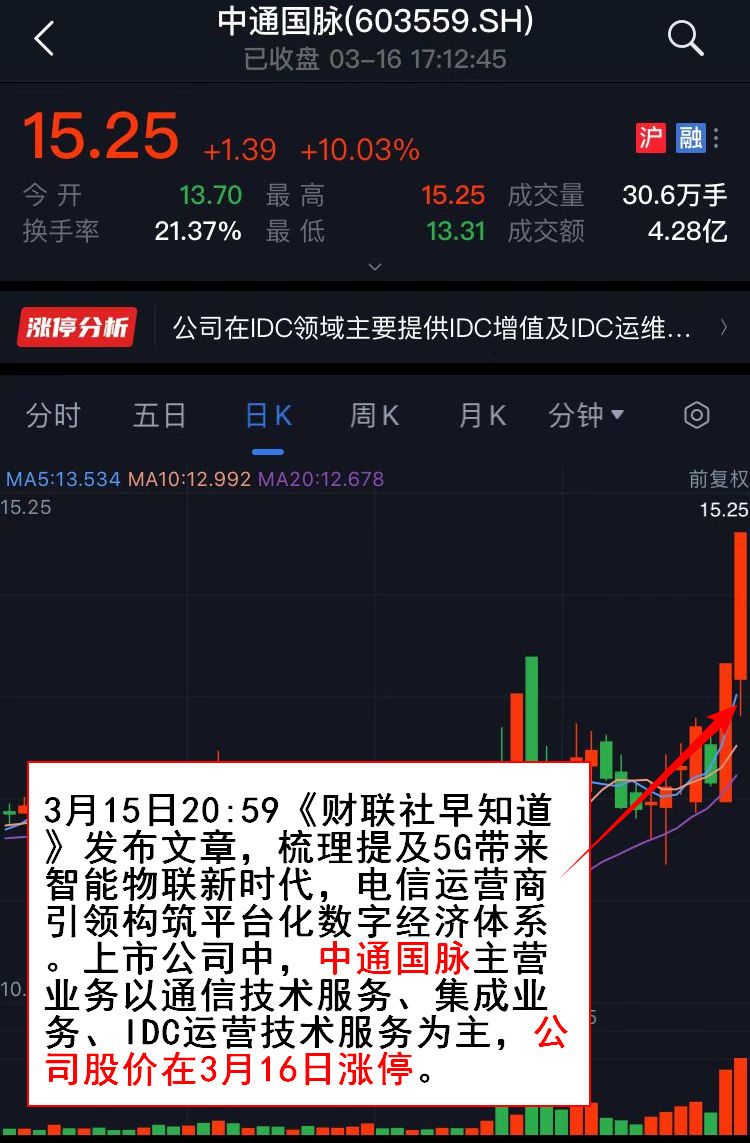Go back from the 中通国脉 stock page
The width and height of the screenshot is (750, 1143).
click(x=44, y=39)
